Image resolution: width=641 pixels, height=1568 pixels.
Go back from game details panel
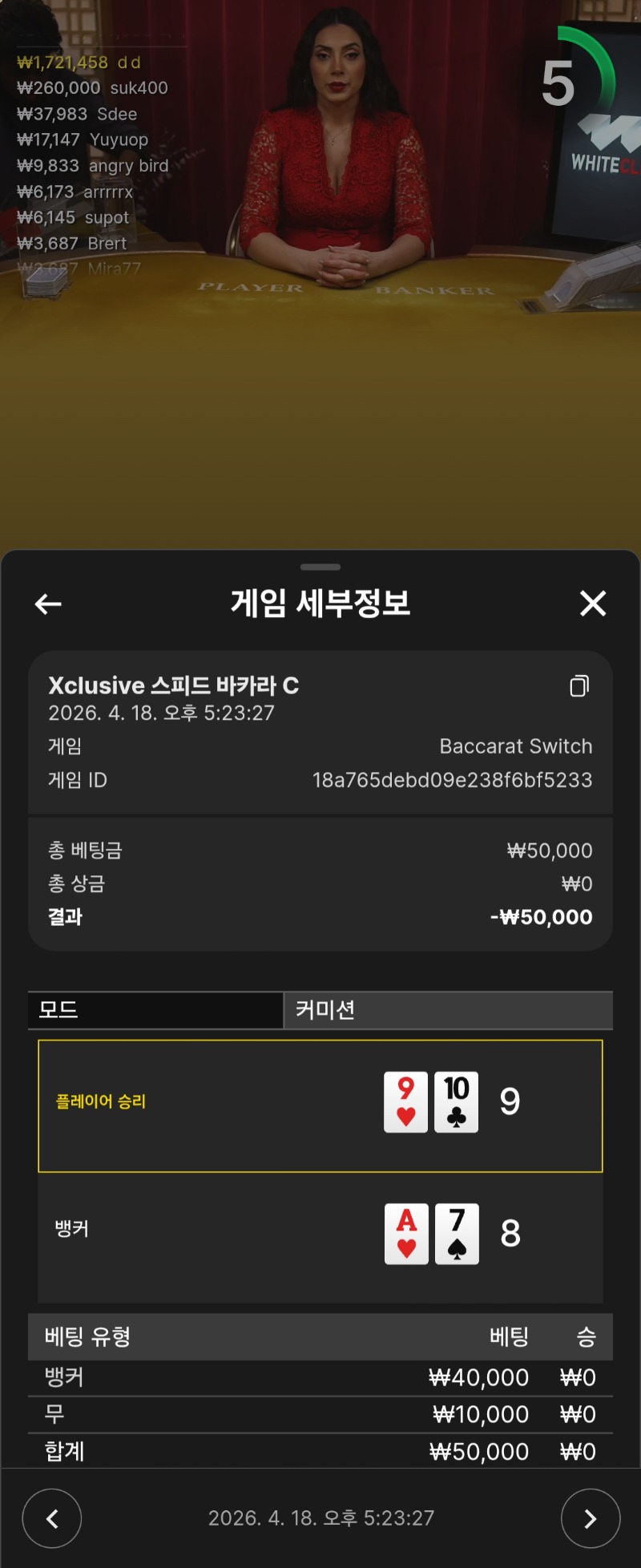tap(48, 604)
